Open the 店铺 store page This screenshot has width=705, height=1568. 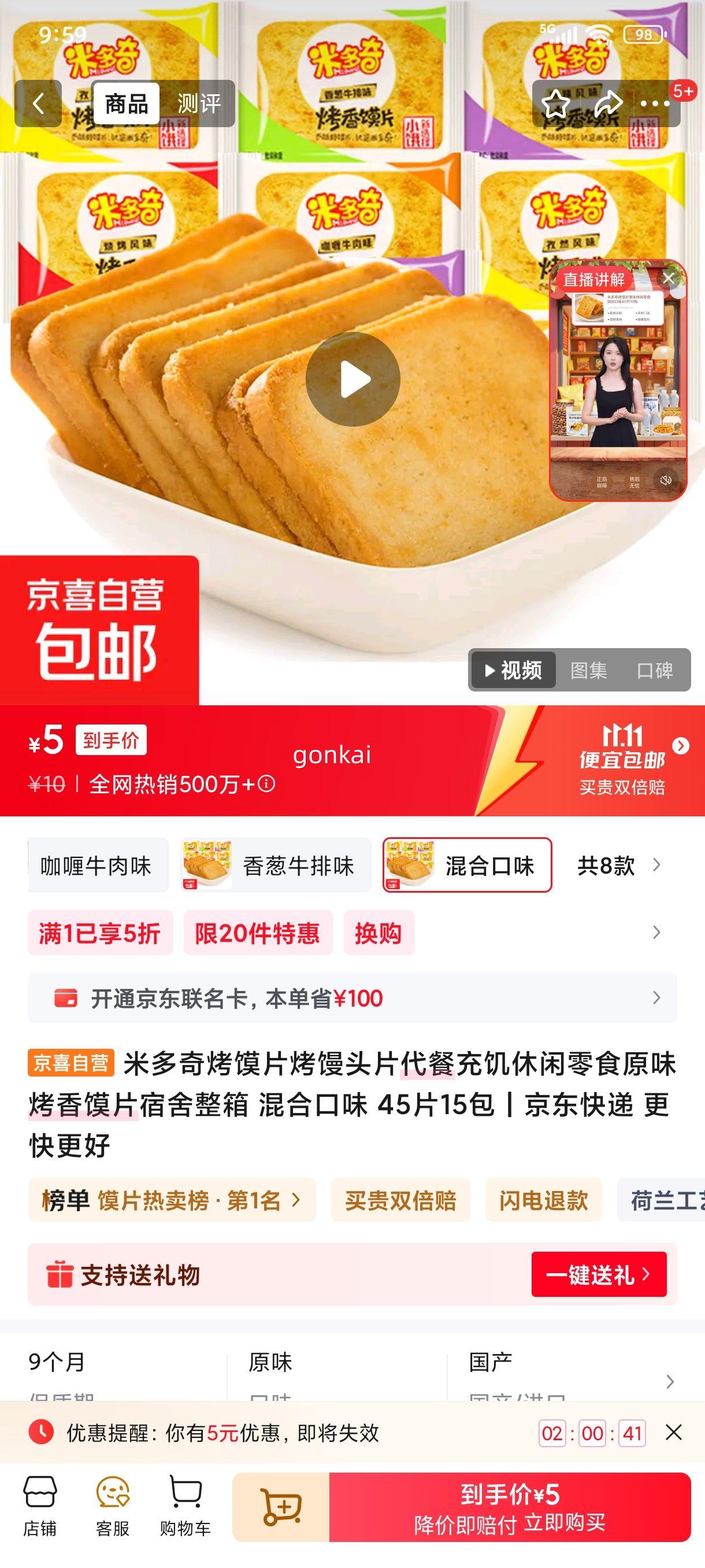(40, 1507)
